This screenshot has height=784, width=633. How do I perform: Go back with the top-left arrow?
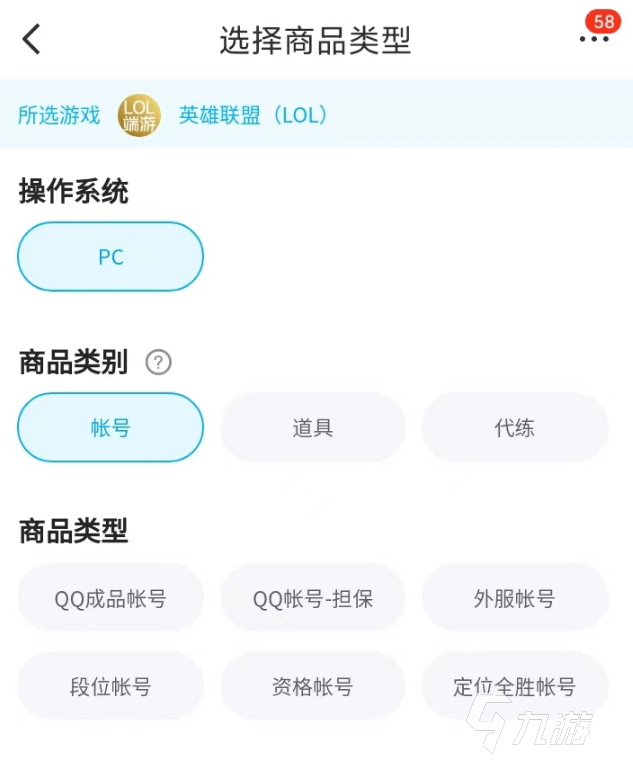tap(31, 39)
